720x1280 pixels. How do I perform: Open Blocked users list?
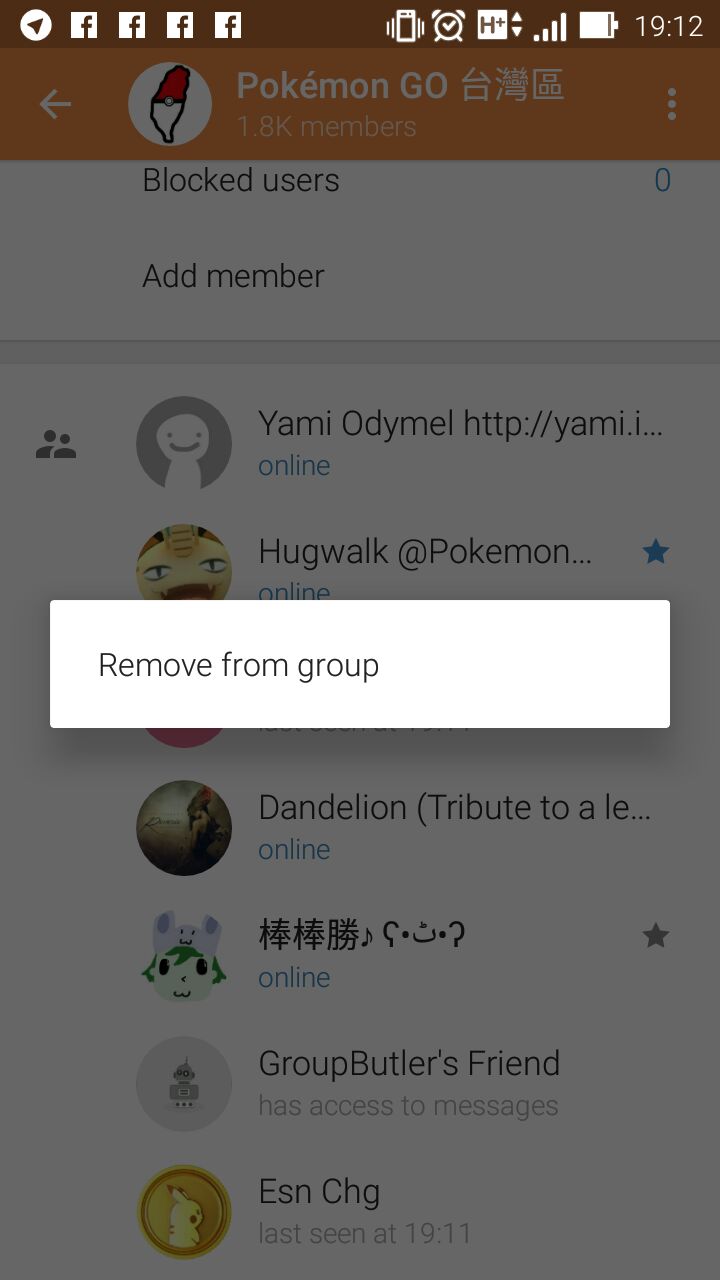pos(400,181)
